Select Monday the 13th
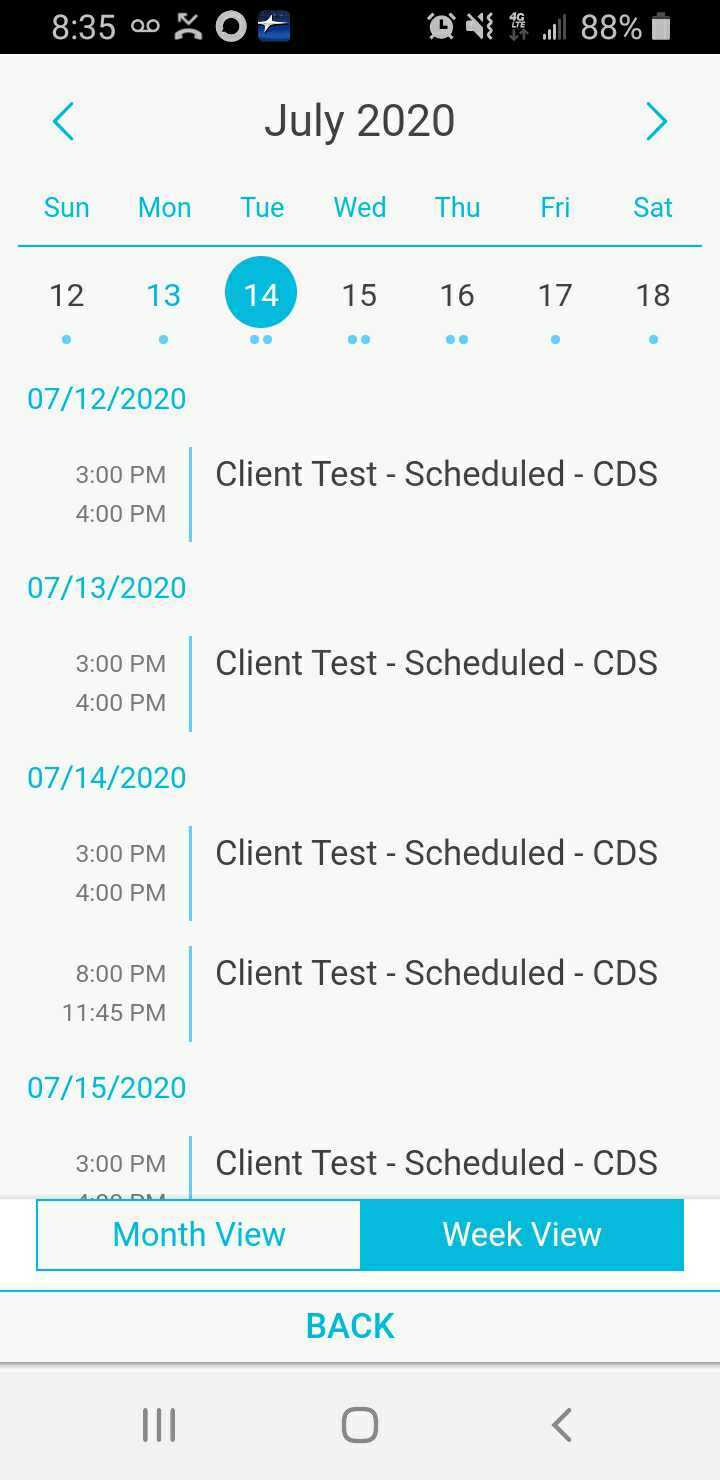This screenshot has height=1480, width=720. [163, 295]
